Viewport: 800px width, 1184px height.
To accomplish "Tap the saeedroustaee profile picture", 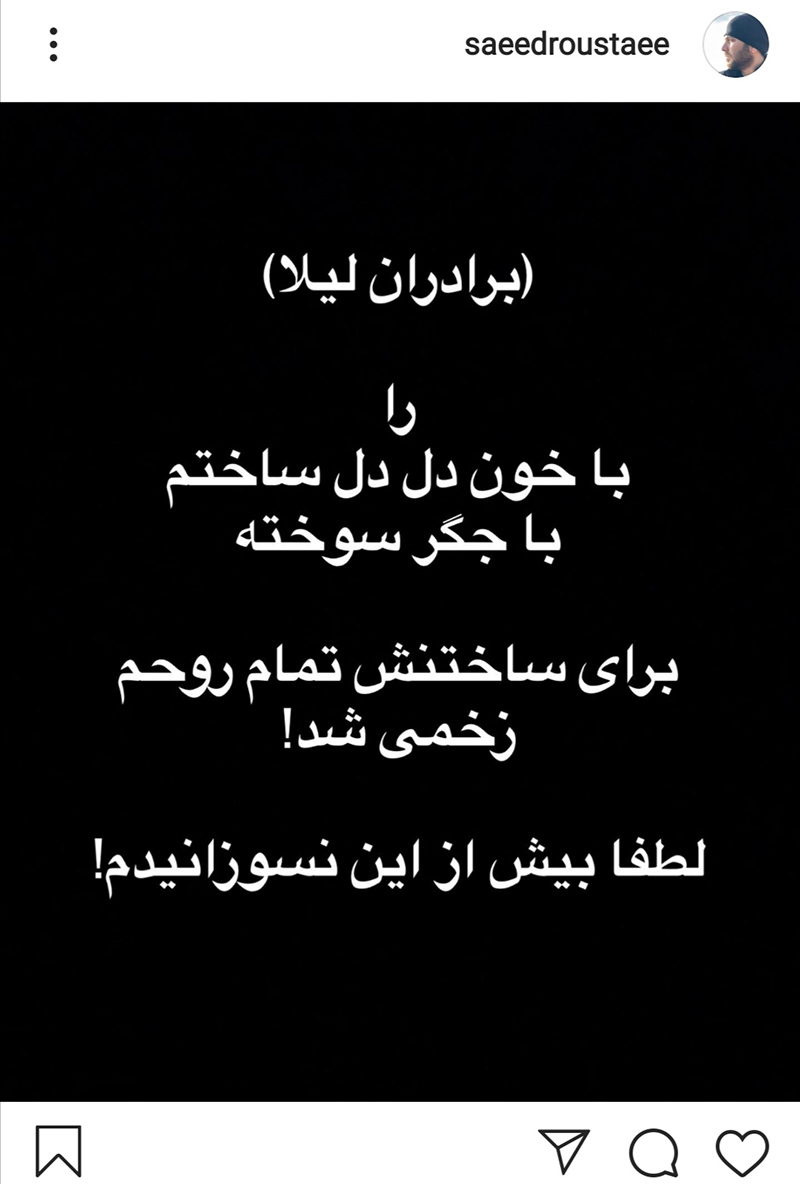I will pyautogui.click(x=736, y=45).
